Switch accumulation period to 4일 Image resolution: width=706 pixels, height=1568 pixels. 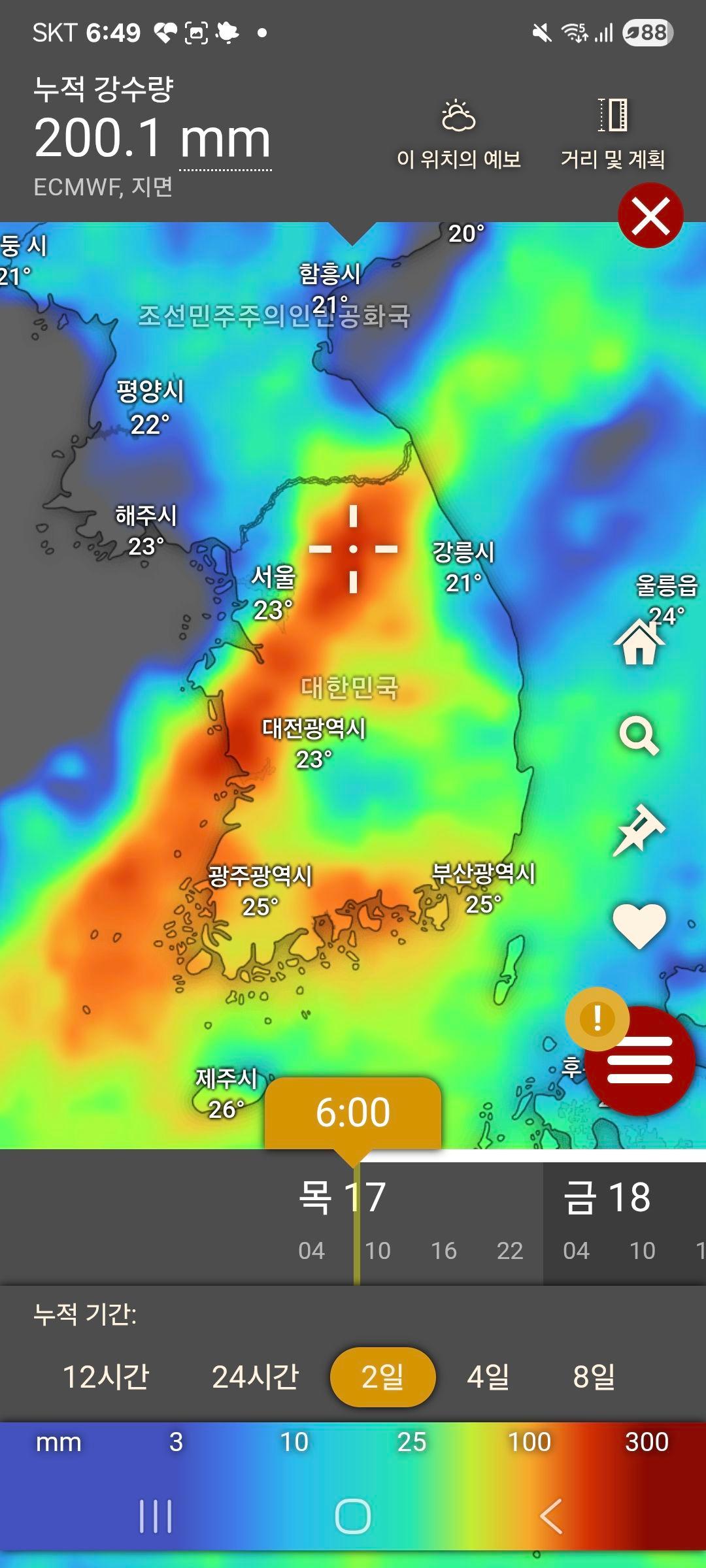point(488,1377)
